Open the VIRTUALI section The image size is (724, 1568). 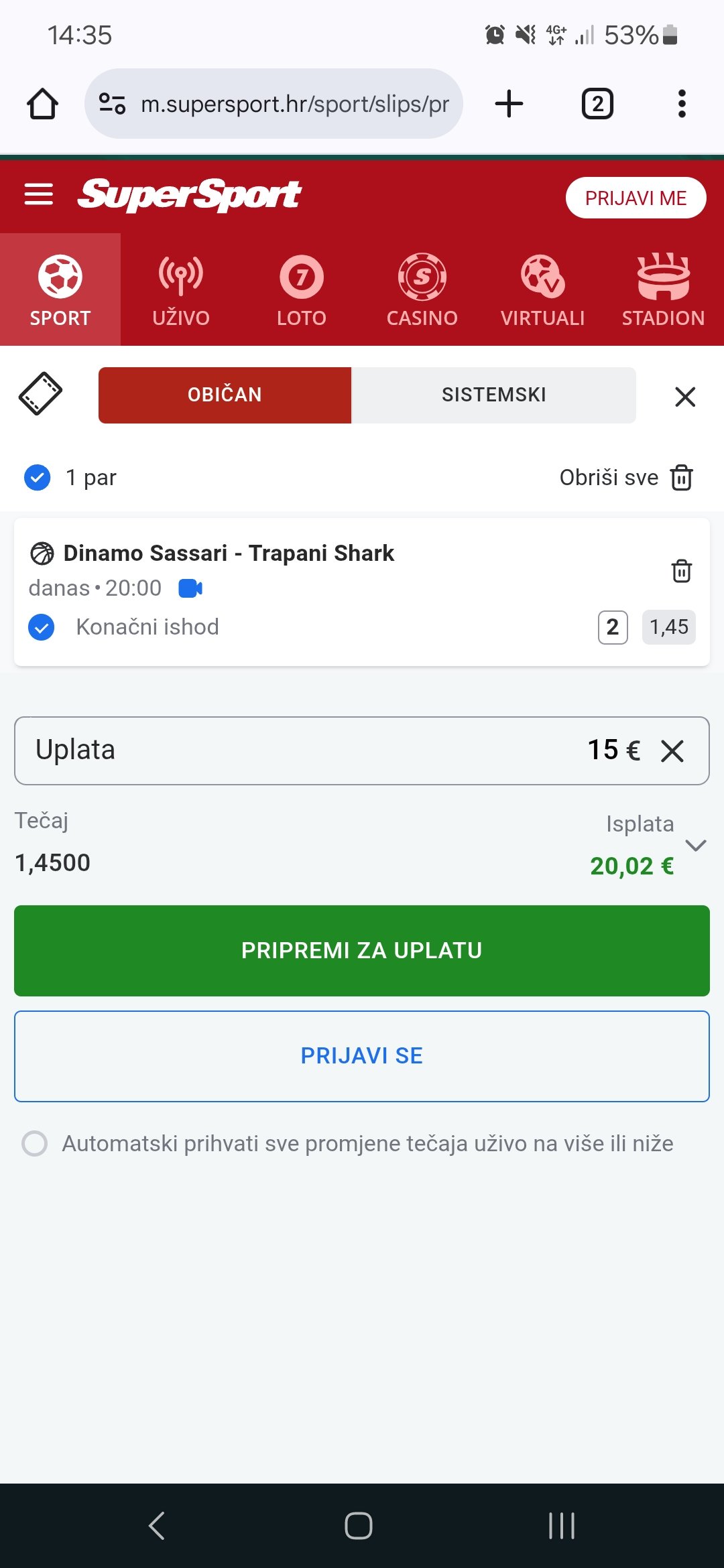pos(543,289)
